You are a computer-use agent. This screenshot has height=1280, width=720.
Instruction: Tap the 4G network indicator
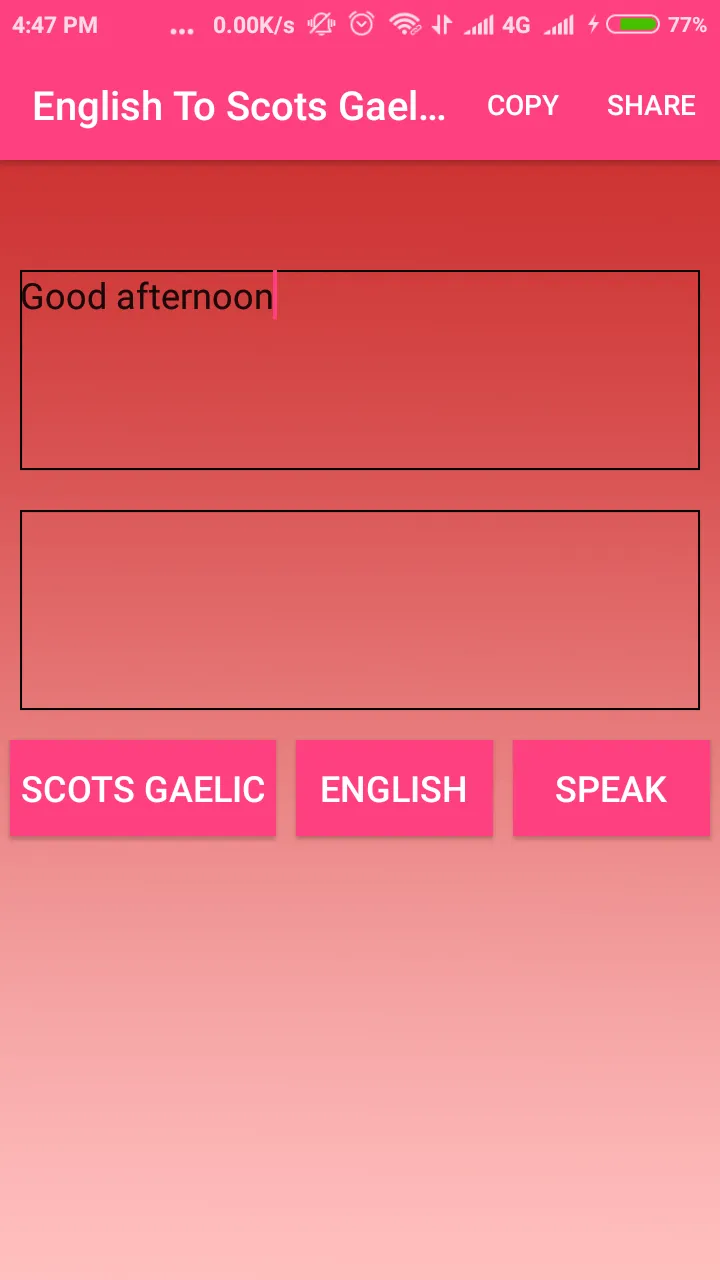tap(515, 25)
